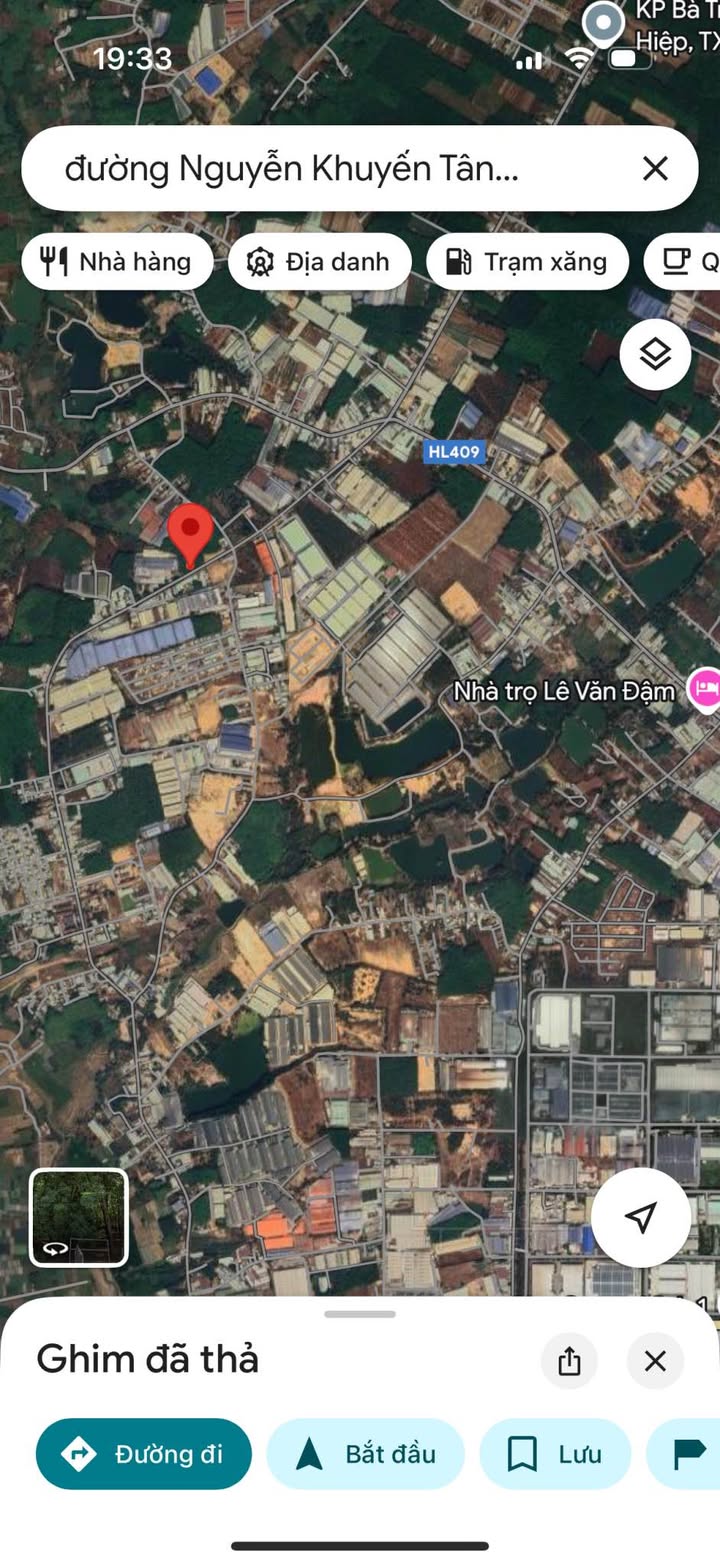Screen dimensions: 720x1565
Task: Clear the search box text
Action: click(655, 168)
